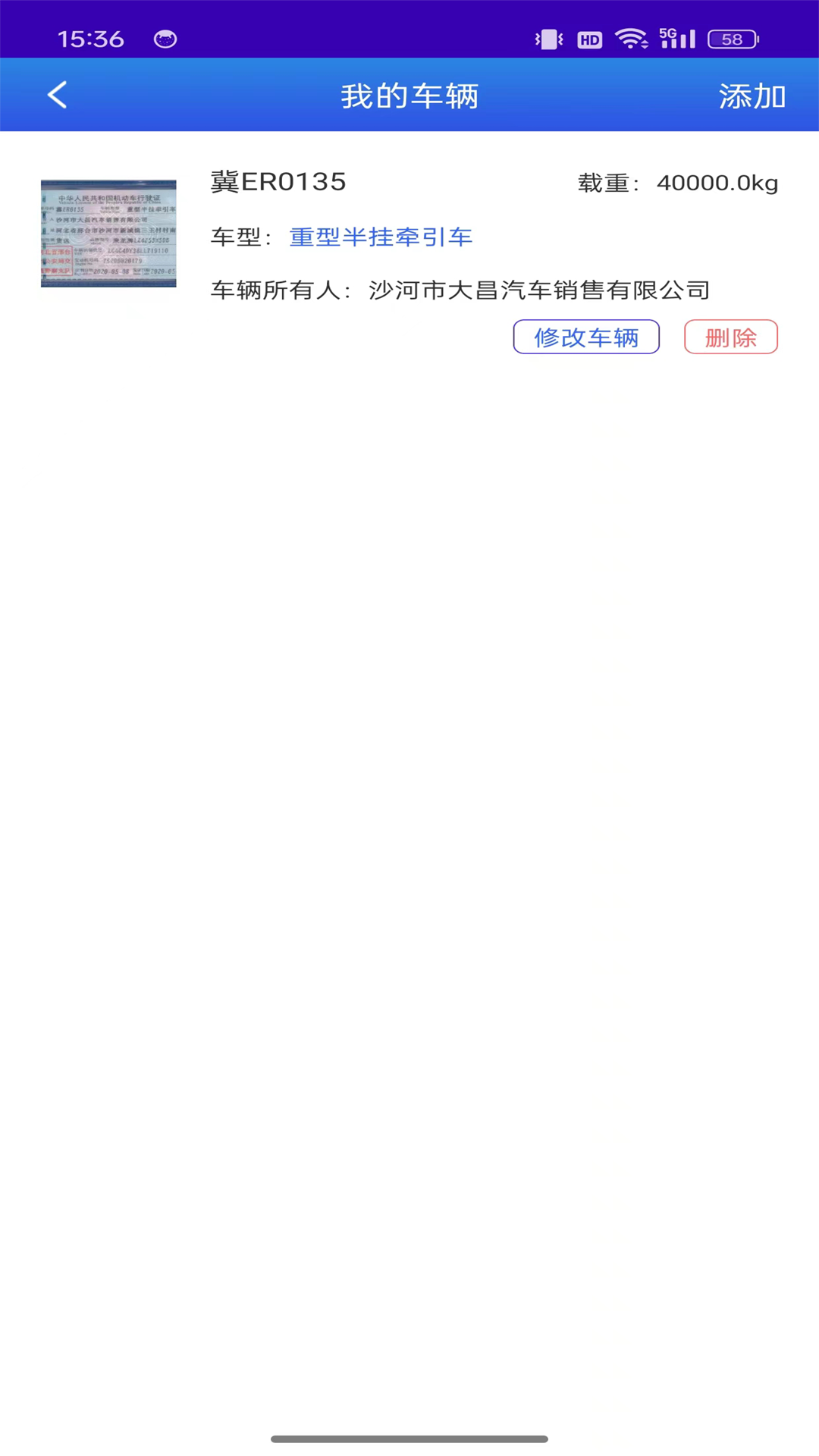Select the 我的车辆 page title
The width and height of the screenshot is (819, 1456).
coord(409,95)
